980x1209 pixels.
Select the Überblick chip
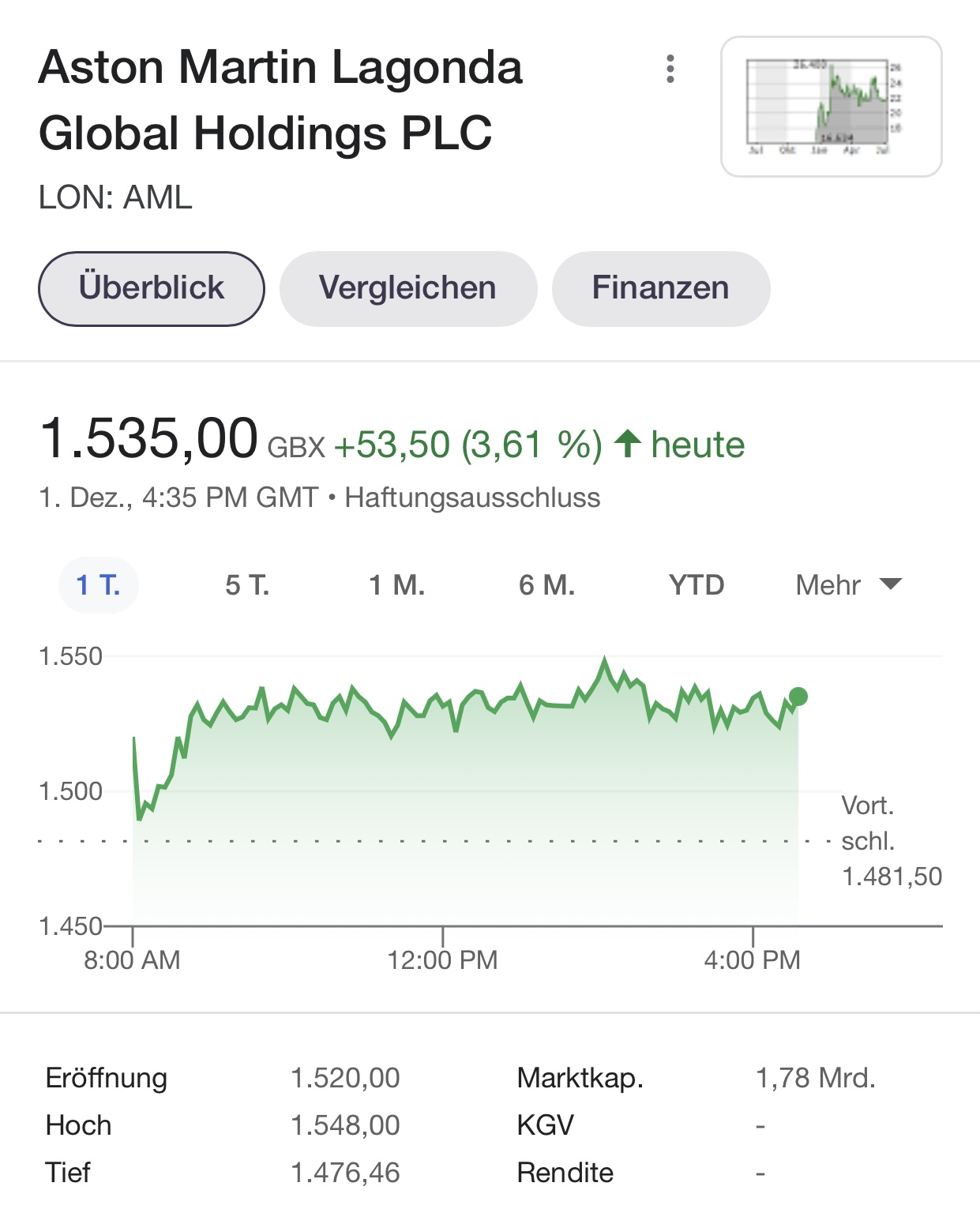(x=152, y=288)
